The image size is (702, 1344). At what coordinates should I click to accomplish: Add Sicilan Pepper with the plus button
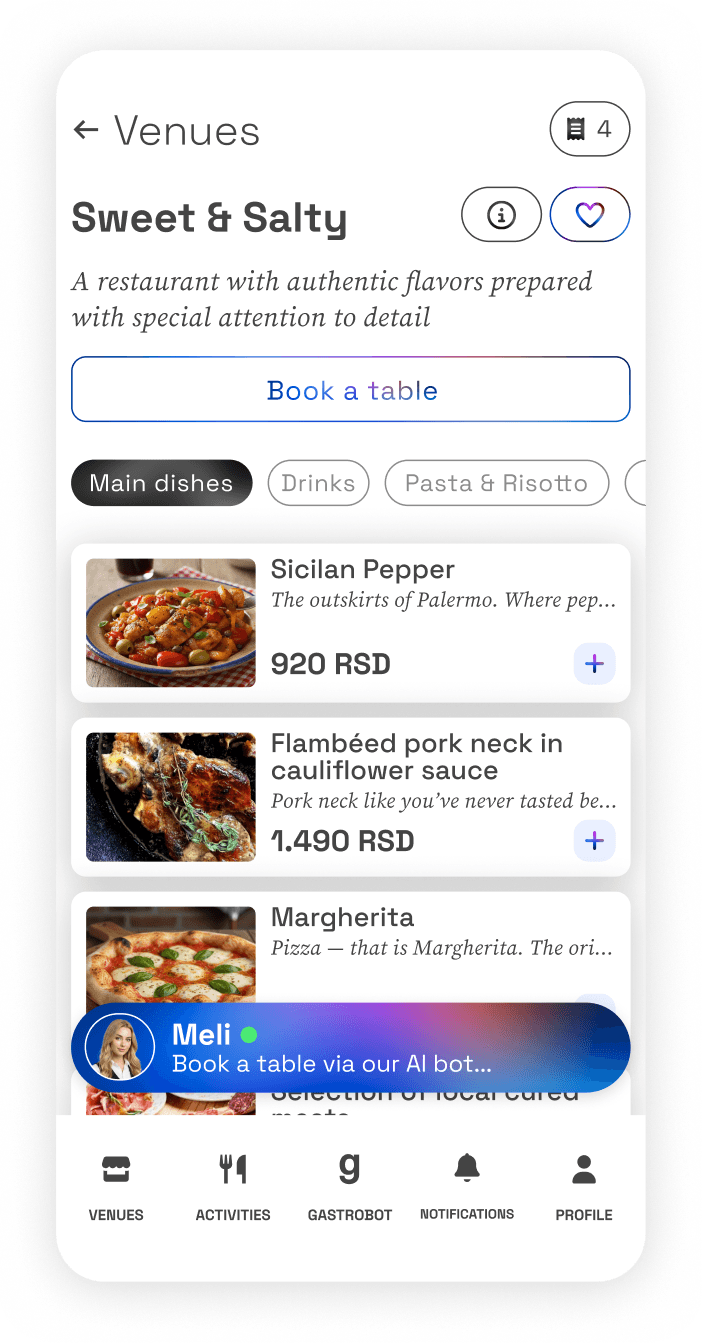(x=594, y=664)
